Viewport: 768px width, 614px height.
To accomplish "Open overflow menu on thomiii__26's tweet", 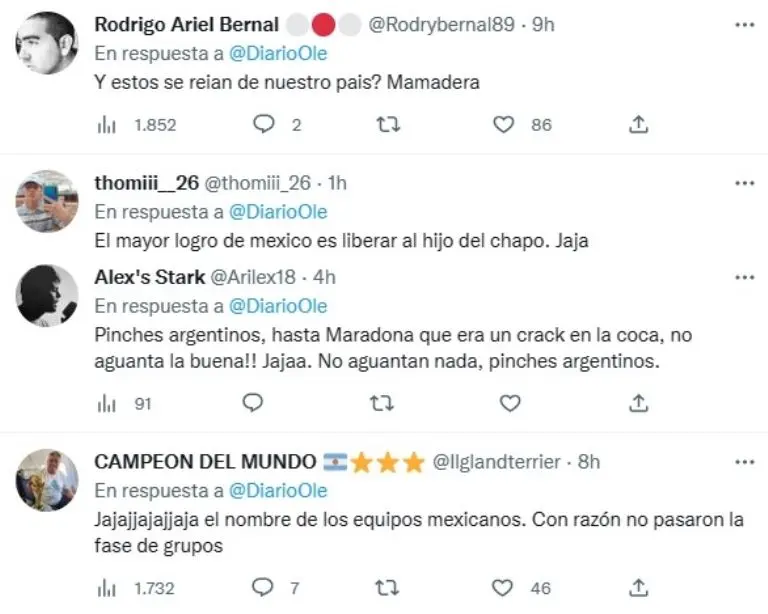I will pos(744,183).
